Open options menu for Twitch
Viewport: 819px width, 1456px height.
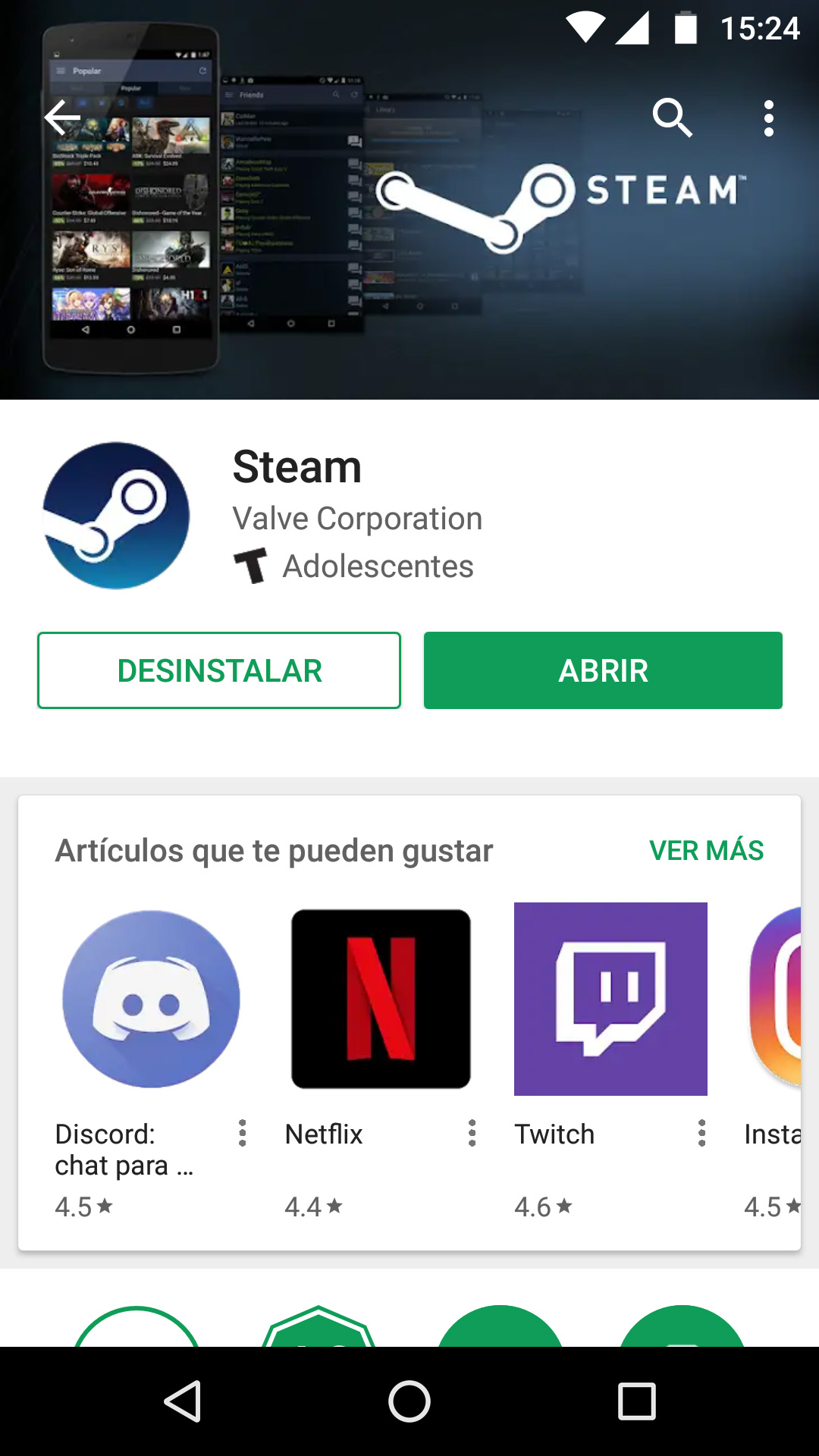701,1133
